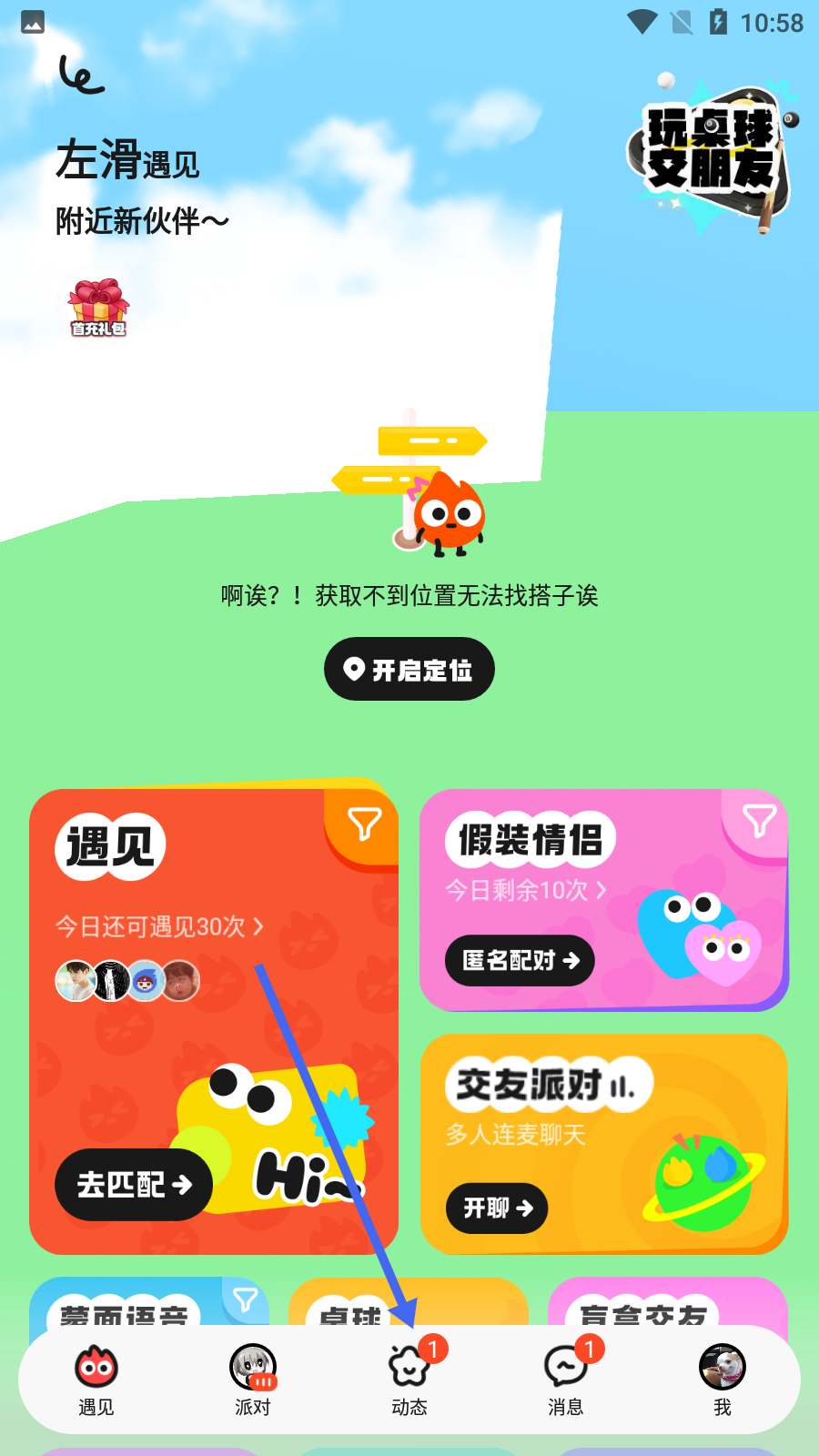This screenshot has width=819, height=1456.
Task: Open the 首充礼包 gift icon
Action: point(98,308)
